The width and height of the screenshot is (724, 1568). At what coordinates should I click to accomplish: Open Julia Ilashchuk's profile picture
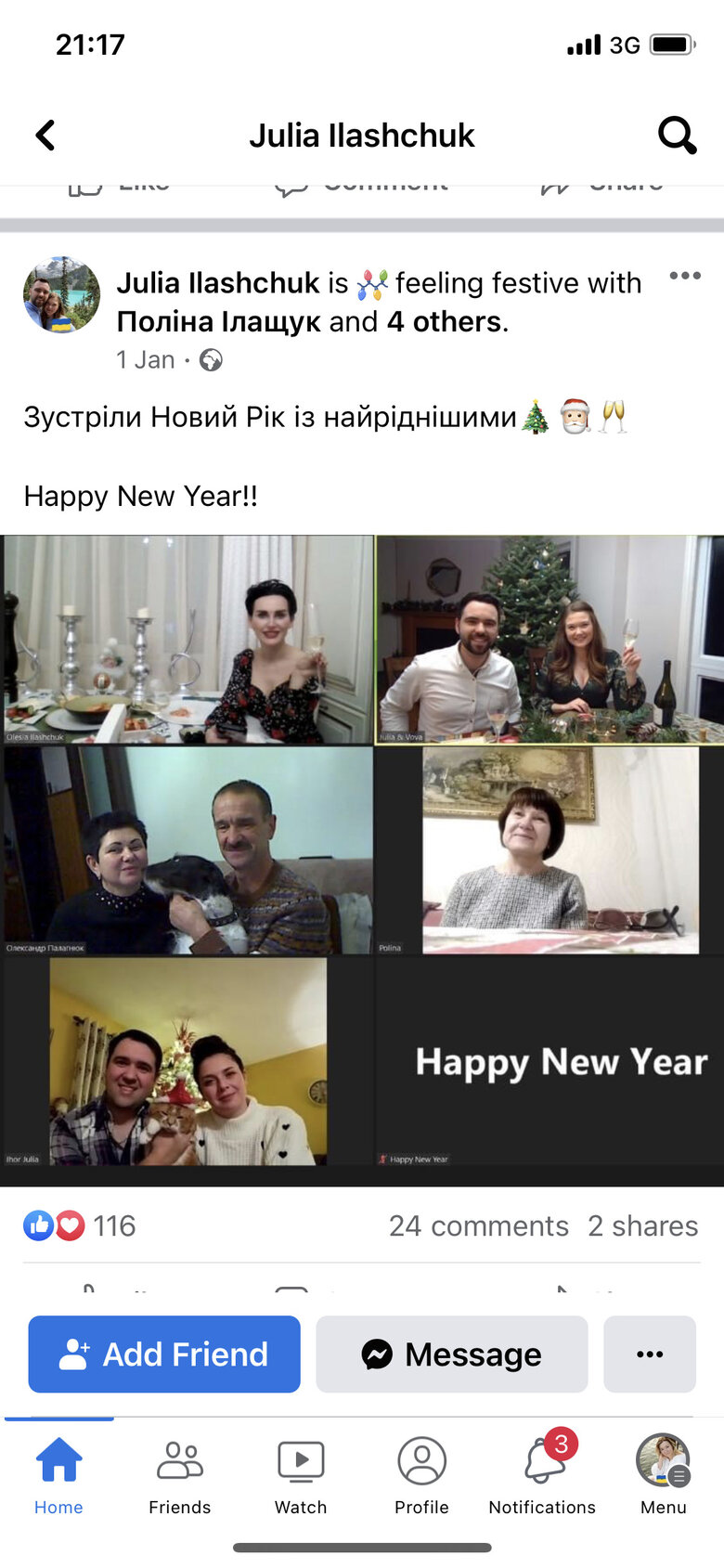point(61,295)
